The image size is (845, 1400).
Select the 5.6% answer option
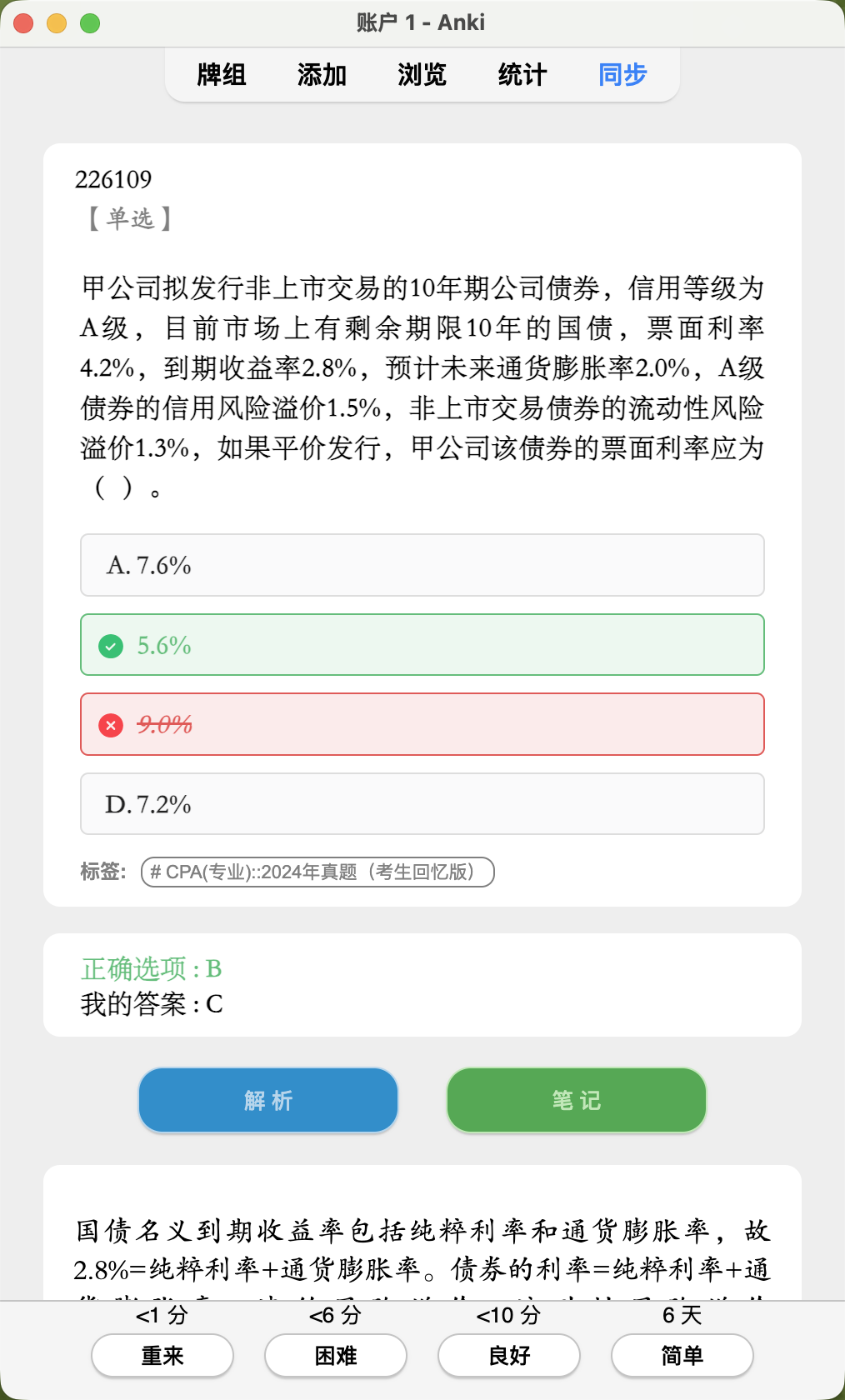(422, 645)
